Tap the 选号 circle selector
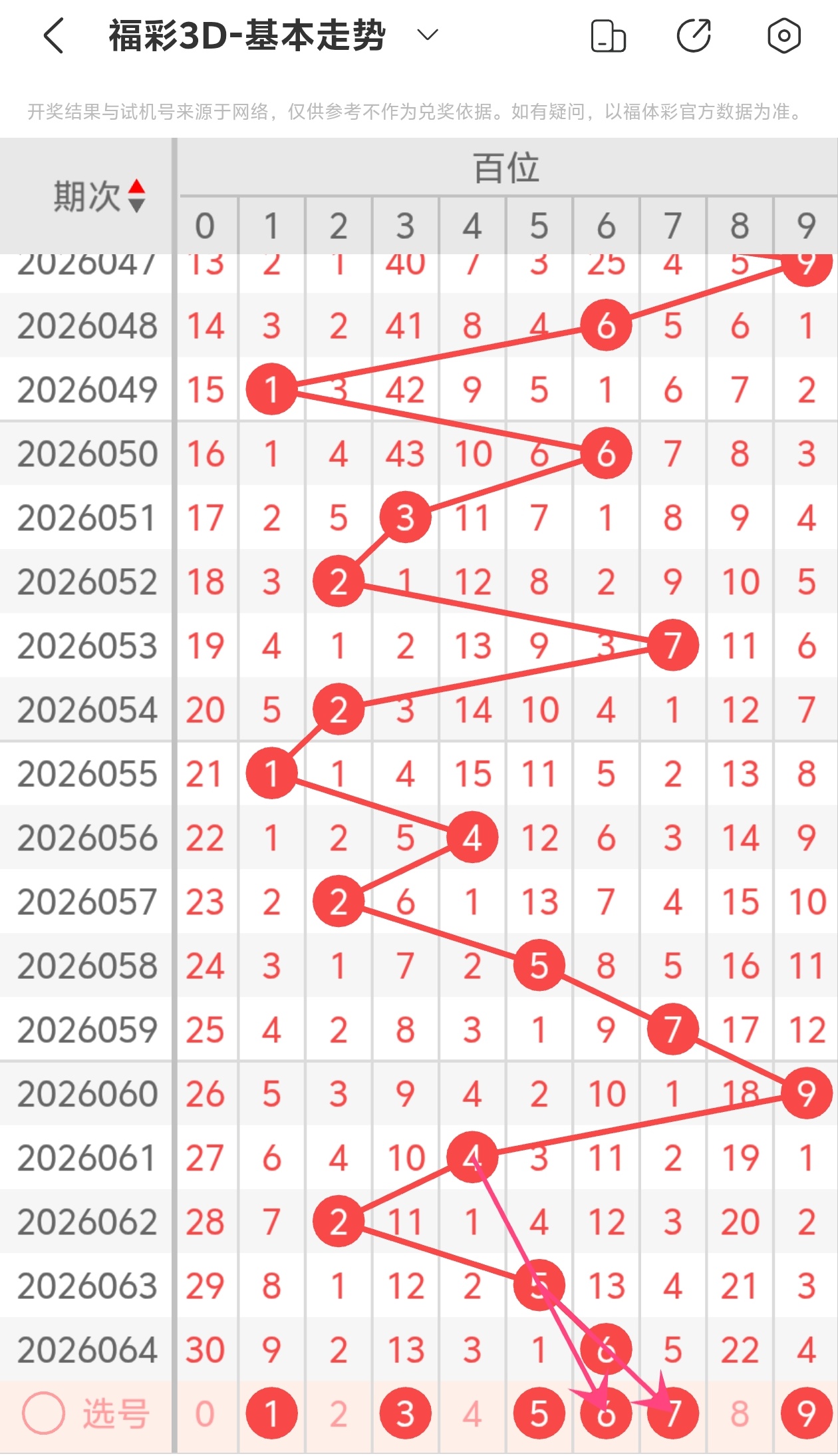This screenshot has width=838, height=1456. (x=44, y=1413)
